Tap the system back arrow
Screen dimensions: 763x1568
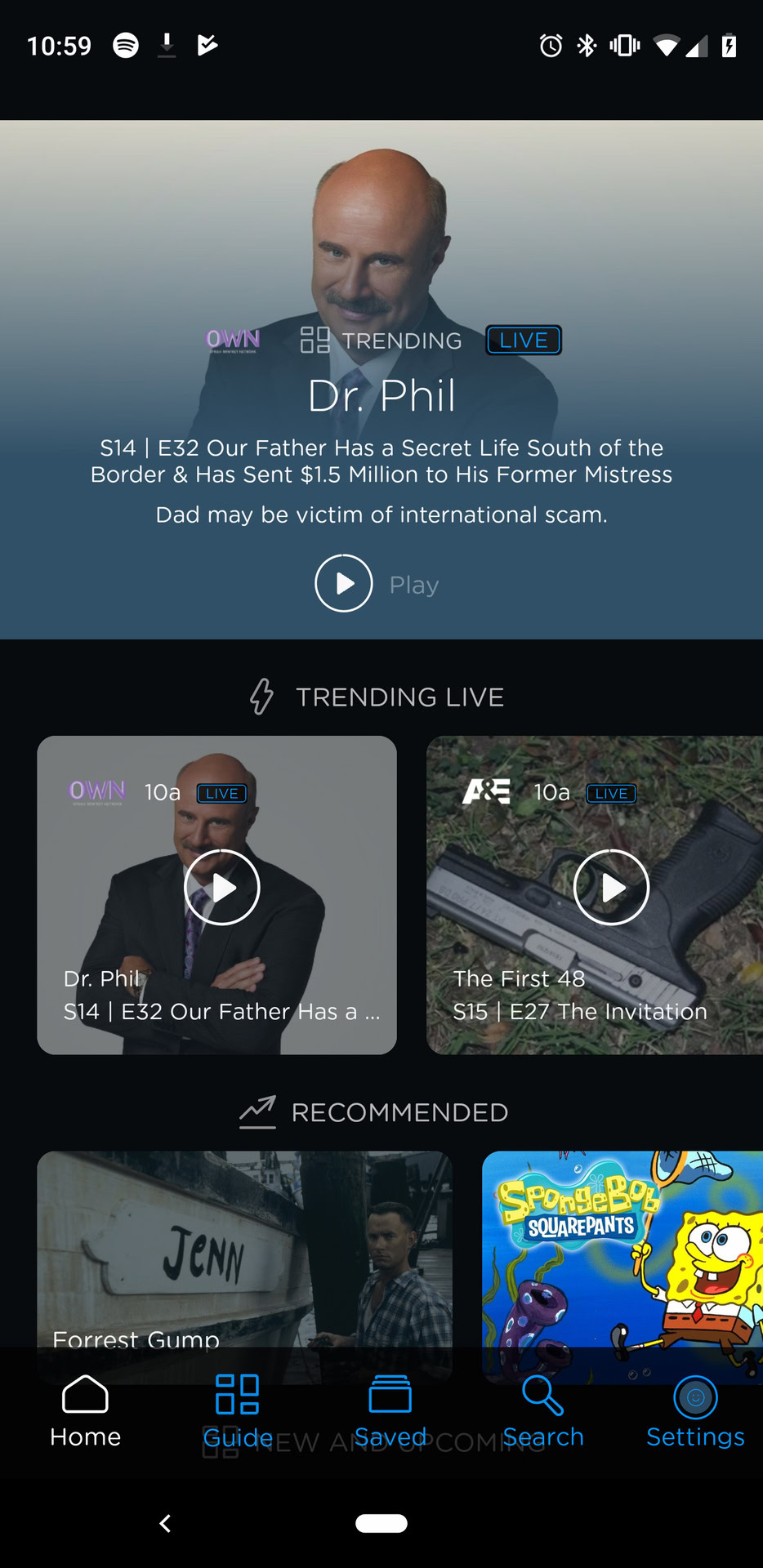(x=165, y=1523)
